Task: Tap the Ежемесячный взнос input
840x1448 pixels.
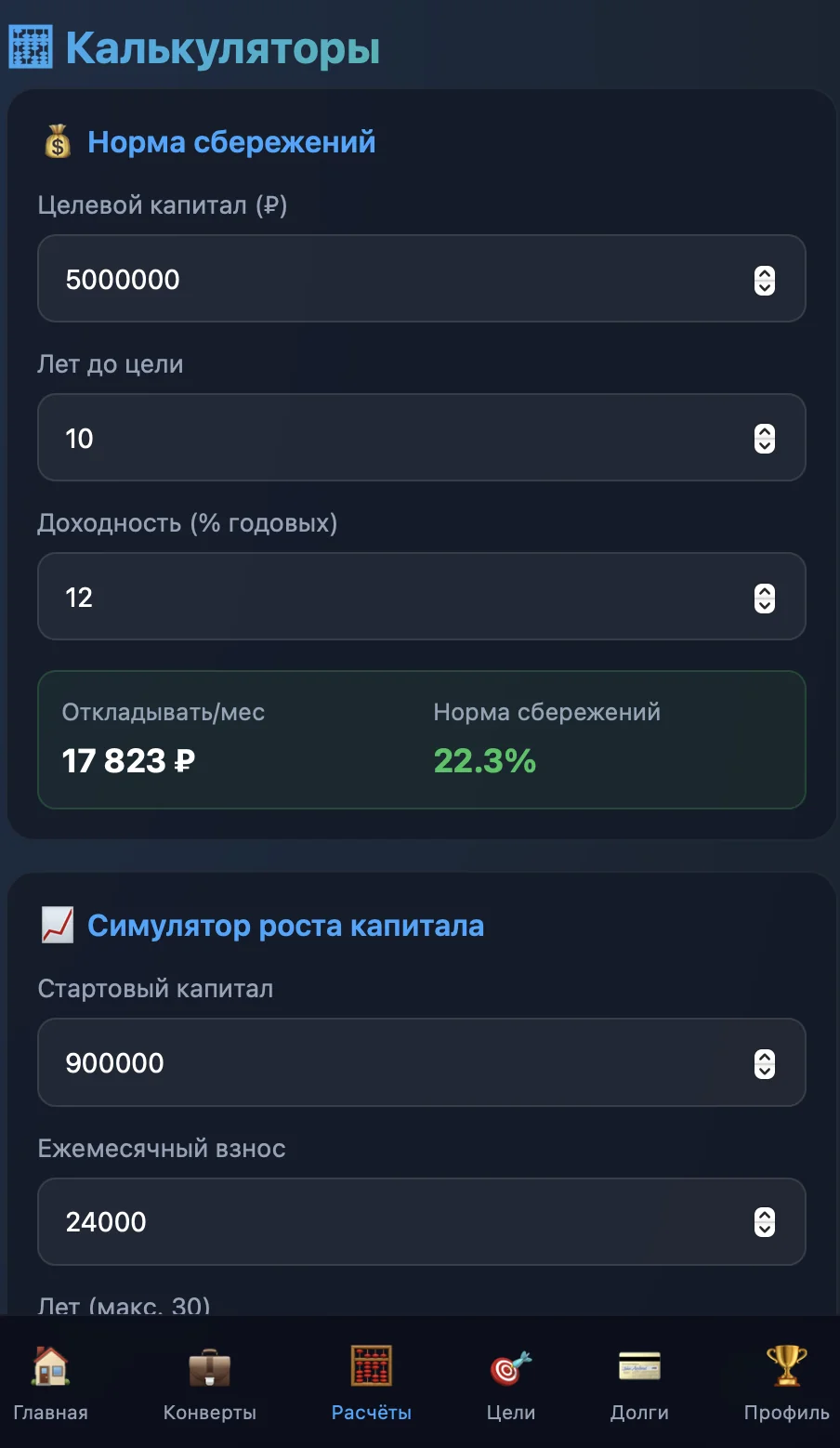Action: (421, 1221)
